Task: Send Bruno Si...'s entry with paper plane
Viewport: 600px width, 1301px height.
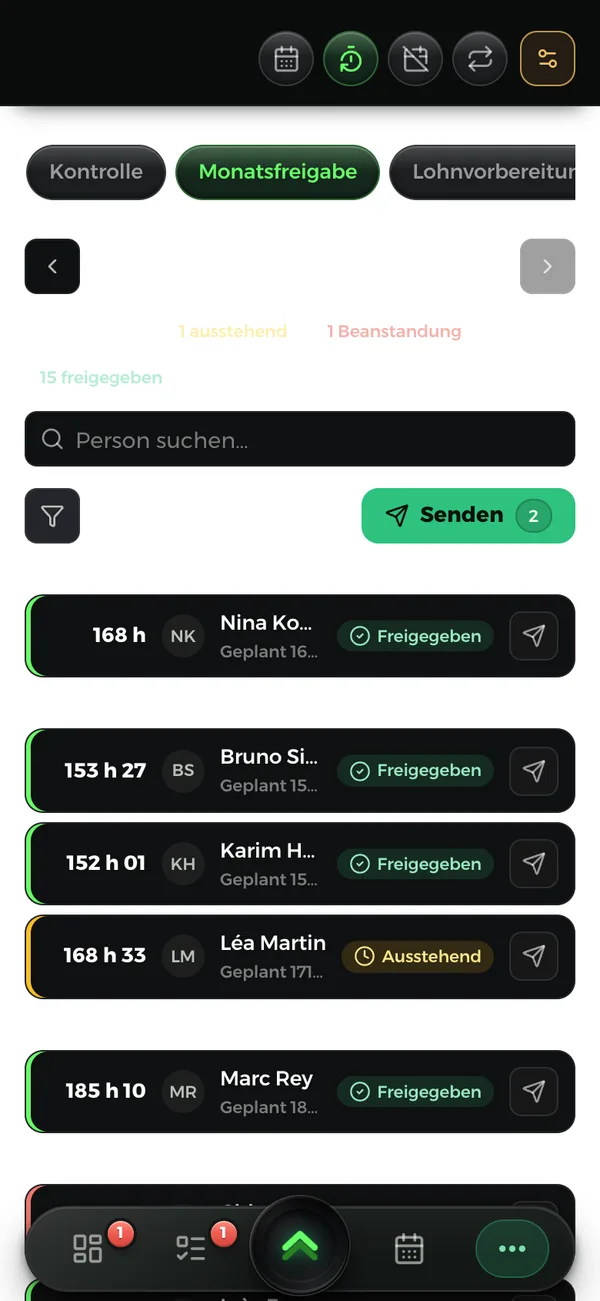Action: coord(534,770)
